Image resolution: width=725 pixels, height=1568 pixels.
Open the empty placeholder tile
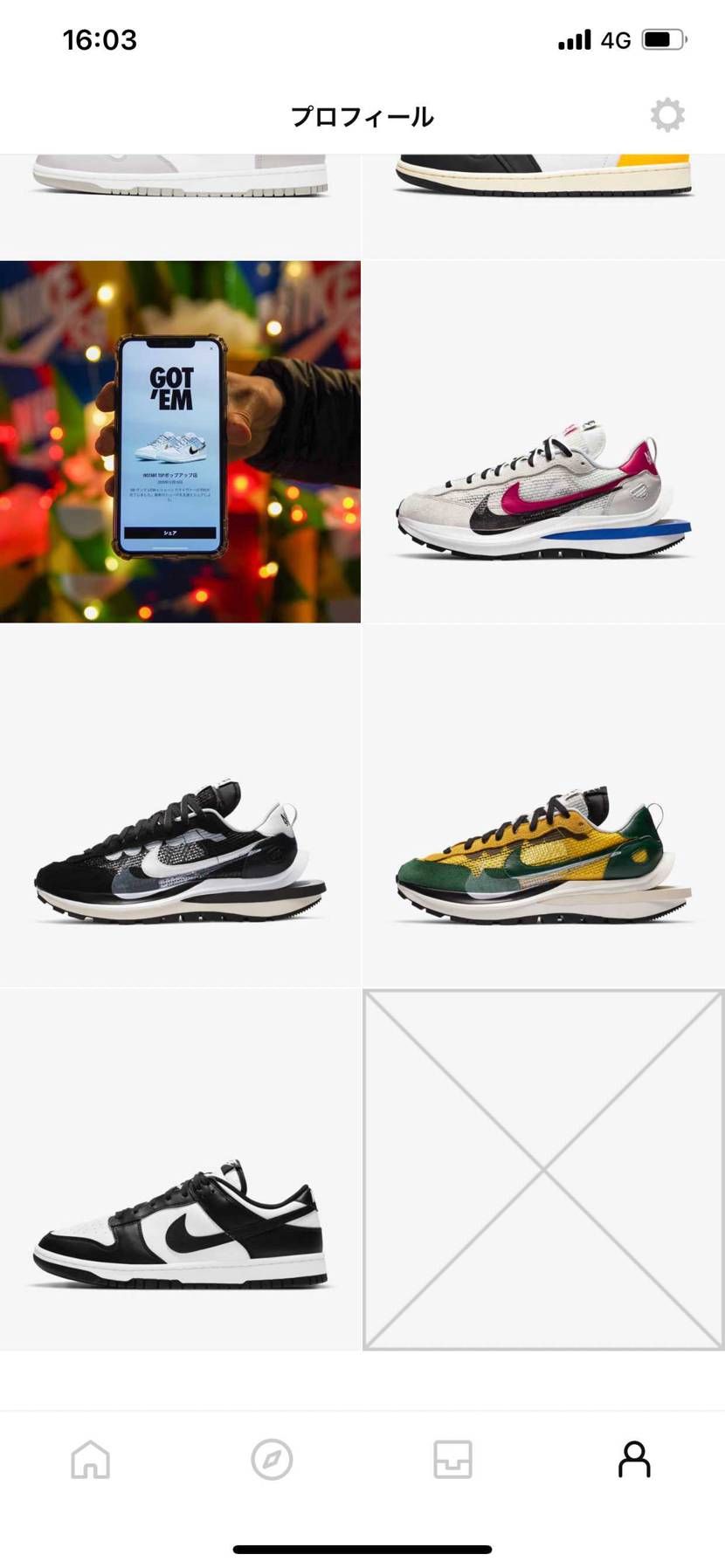tap(543, 1170)
